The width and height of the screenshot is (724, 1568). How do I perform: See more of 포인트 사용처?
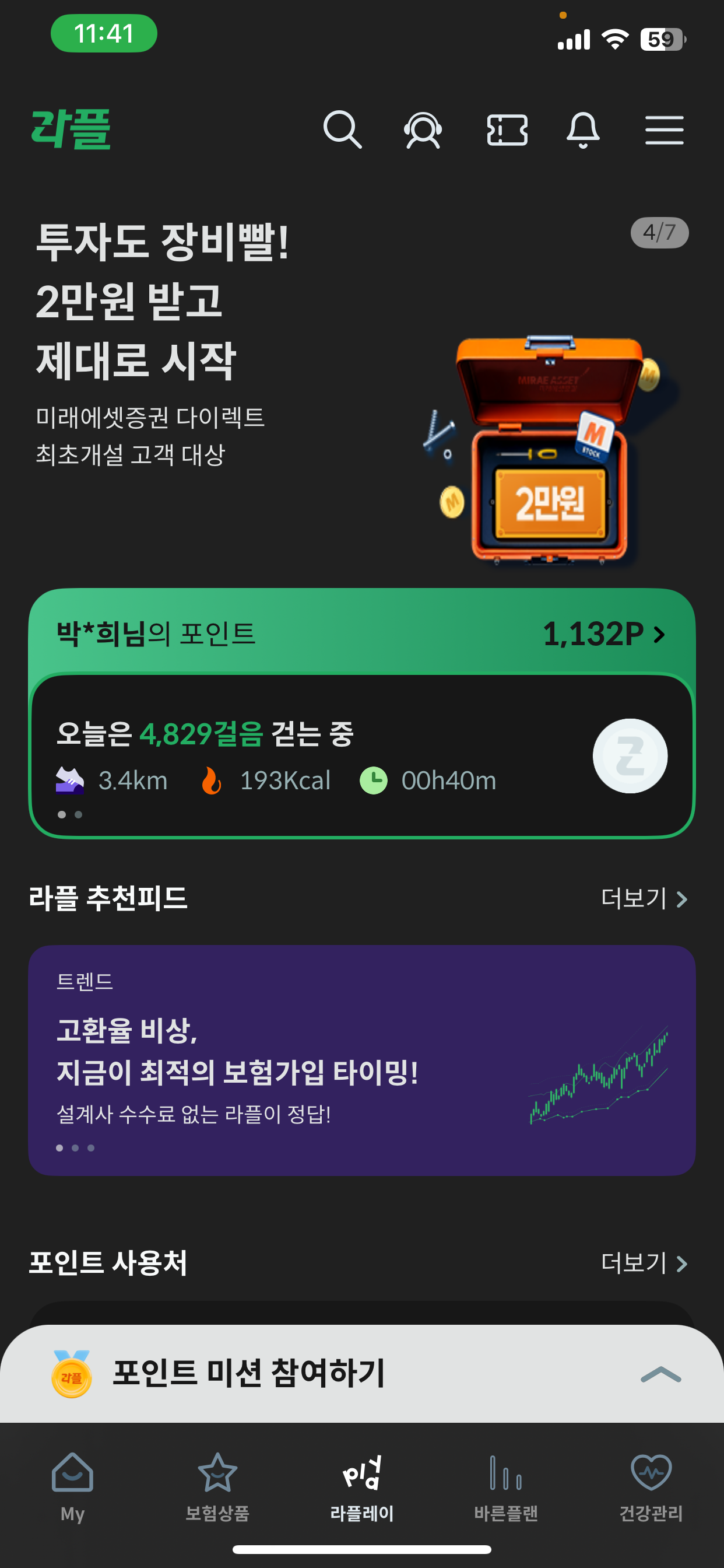click(x=643, y=1262)
